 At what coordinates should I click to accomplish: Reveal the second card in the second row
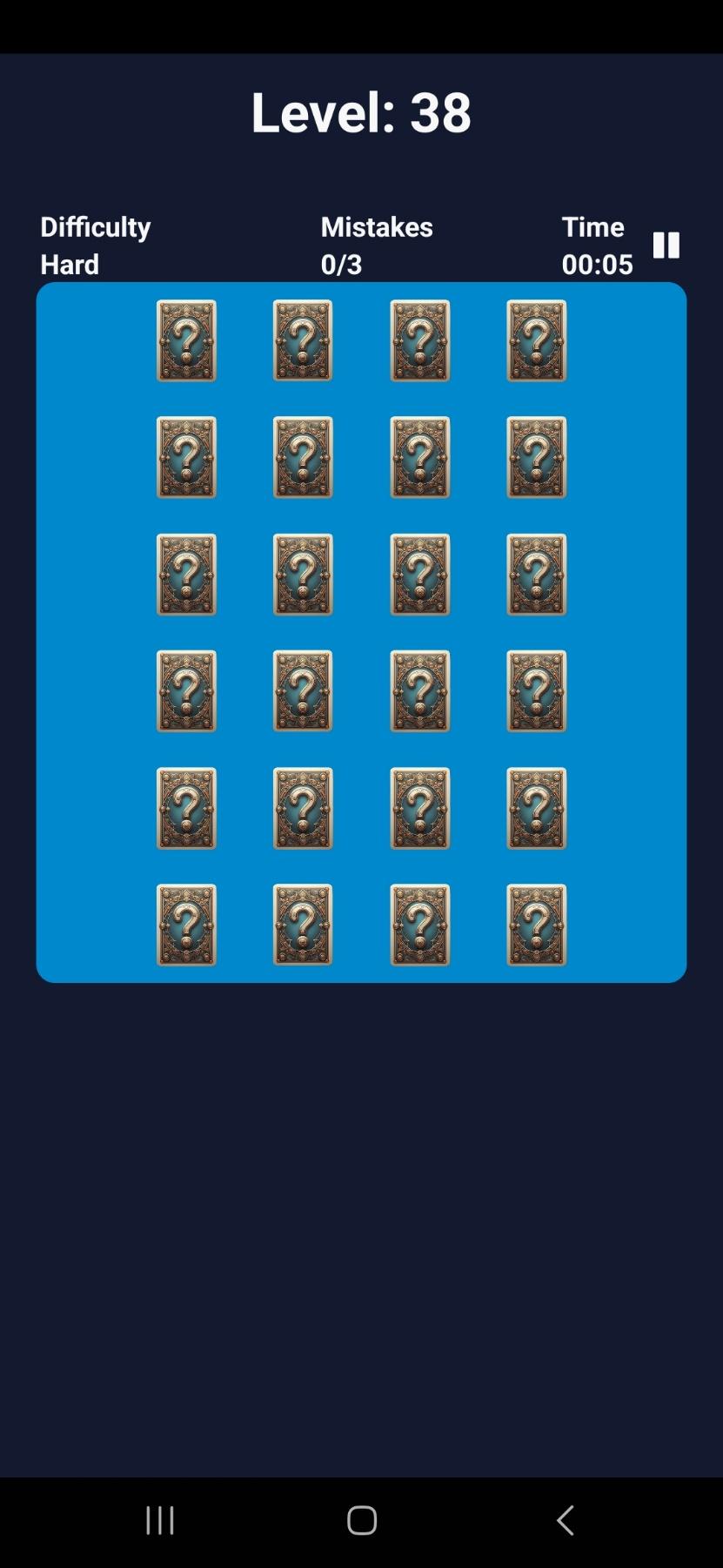[303, 458]
